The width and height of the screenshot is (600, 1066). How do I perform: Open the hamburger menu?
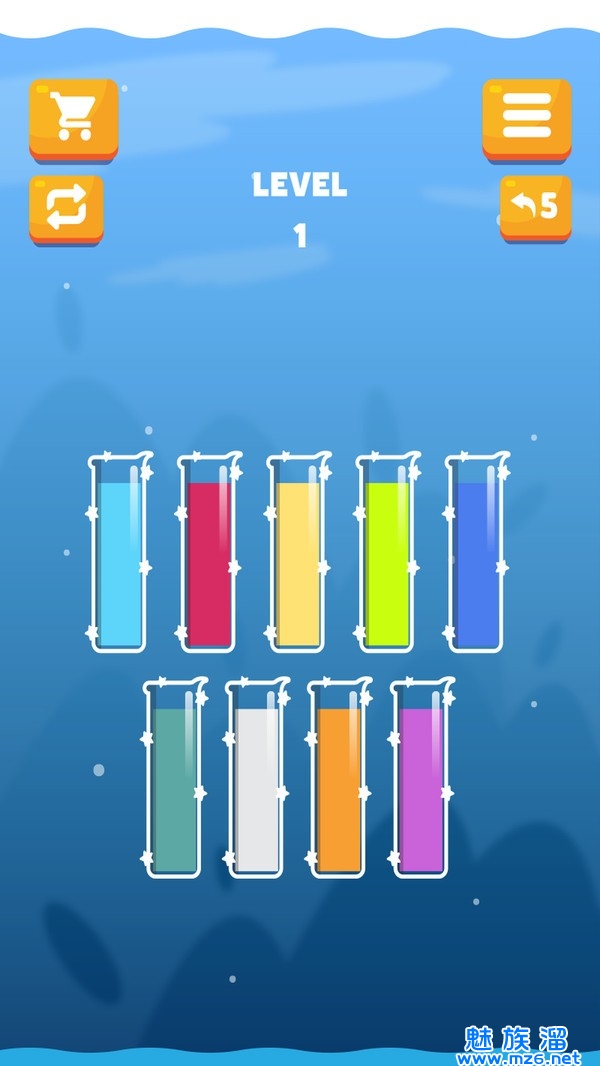pyautogui.click(x=527, y=118)
